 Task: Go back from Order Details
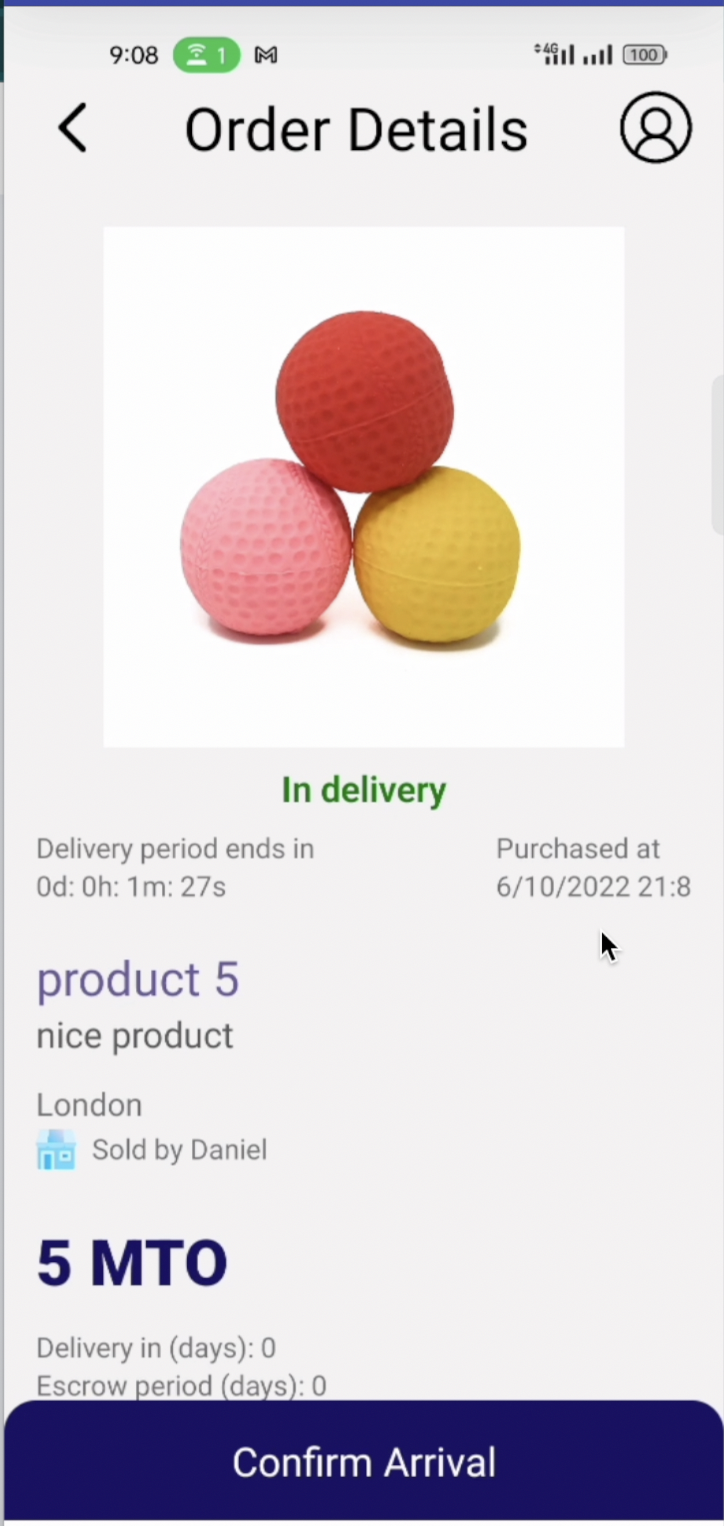coord(72,129)
